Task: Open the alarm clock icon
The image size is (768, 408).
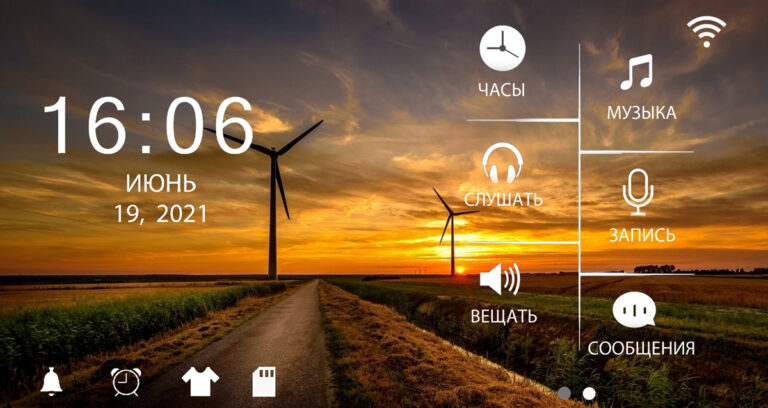Action: pos(126,381)
